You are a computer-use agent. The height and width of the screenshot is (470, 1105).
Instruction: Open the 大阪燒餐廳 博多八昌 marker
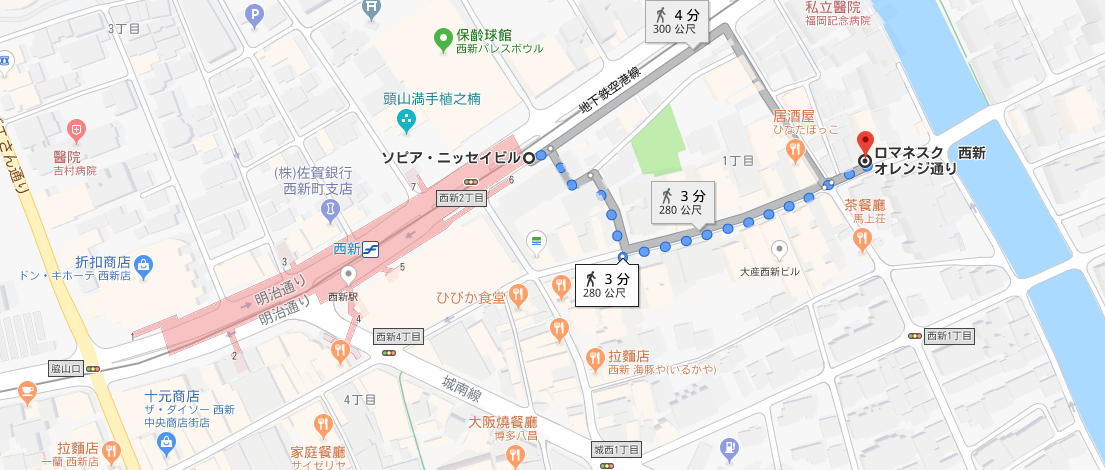pyautogui.click(x=514, y=455)
